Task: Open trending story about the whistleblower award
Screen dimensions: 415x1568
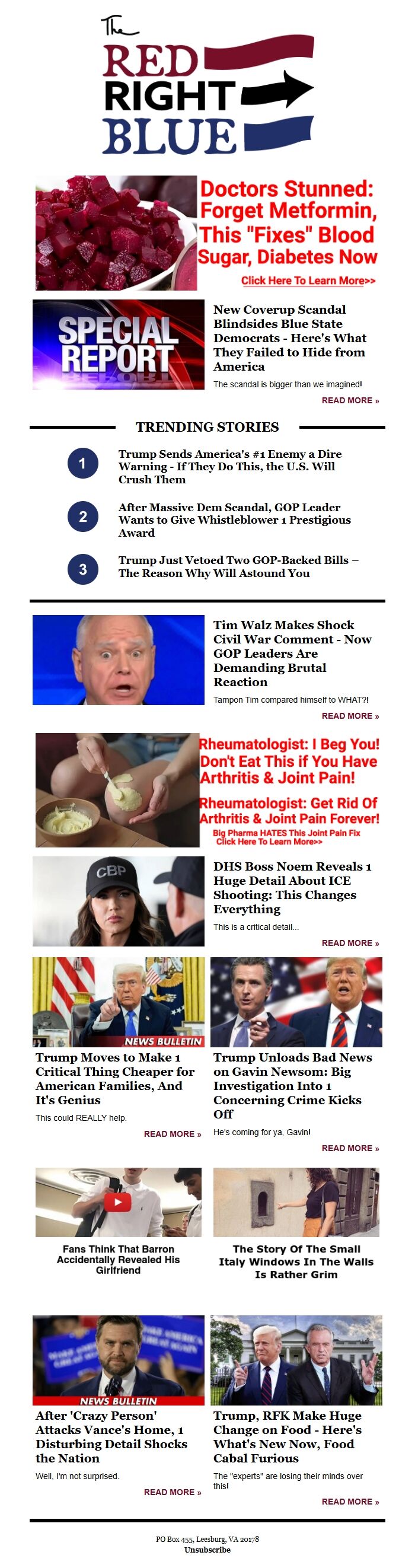Action: point(234,520)
